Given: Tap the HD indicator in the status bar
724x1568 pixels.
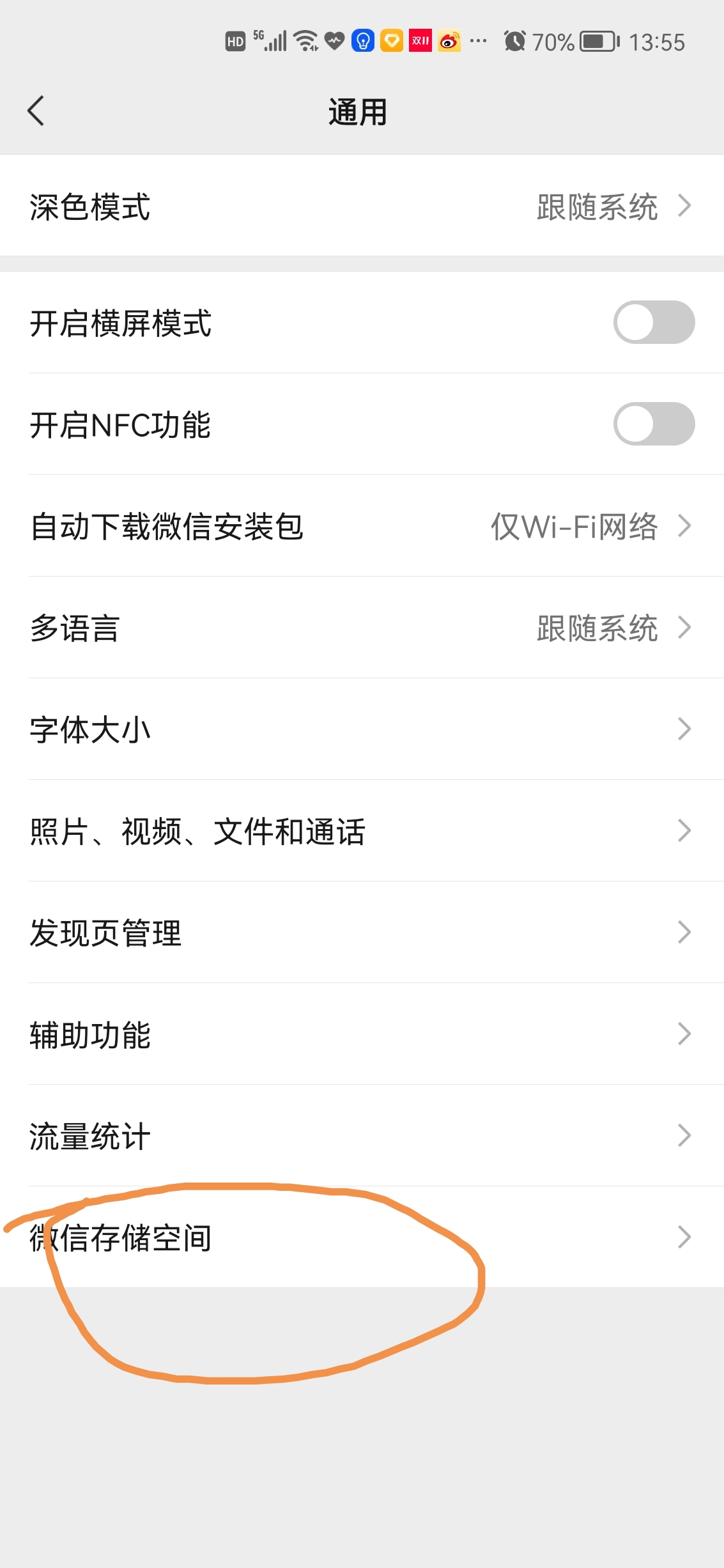Looking at the screenshot, I should [x=234, y=40].
